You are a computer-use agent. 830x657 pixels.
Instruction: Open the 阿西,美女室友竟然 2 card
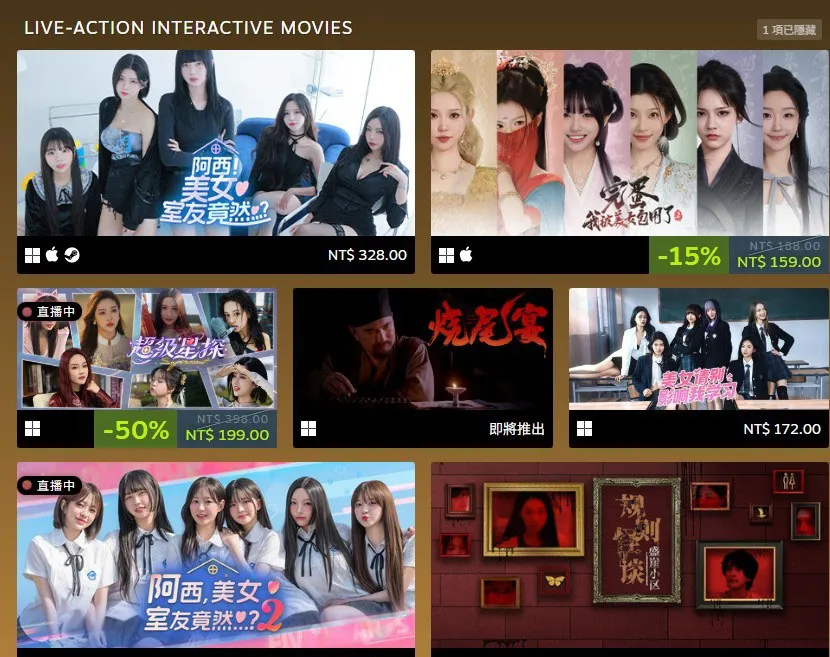pyautogui.click(x=215, y=555)
